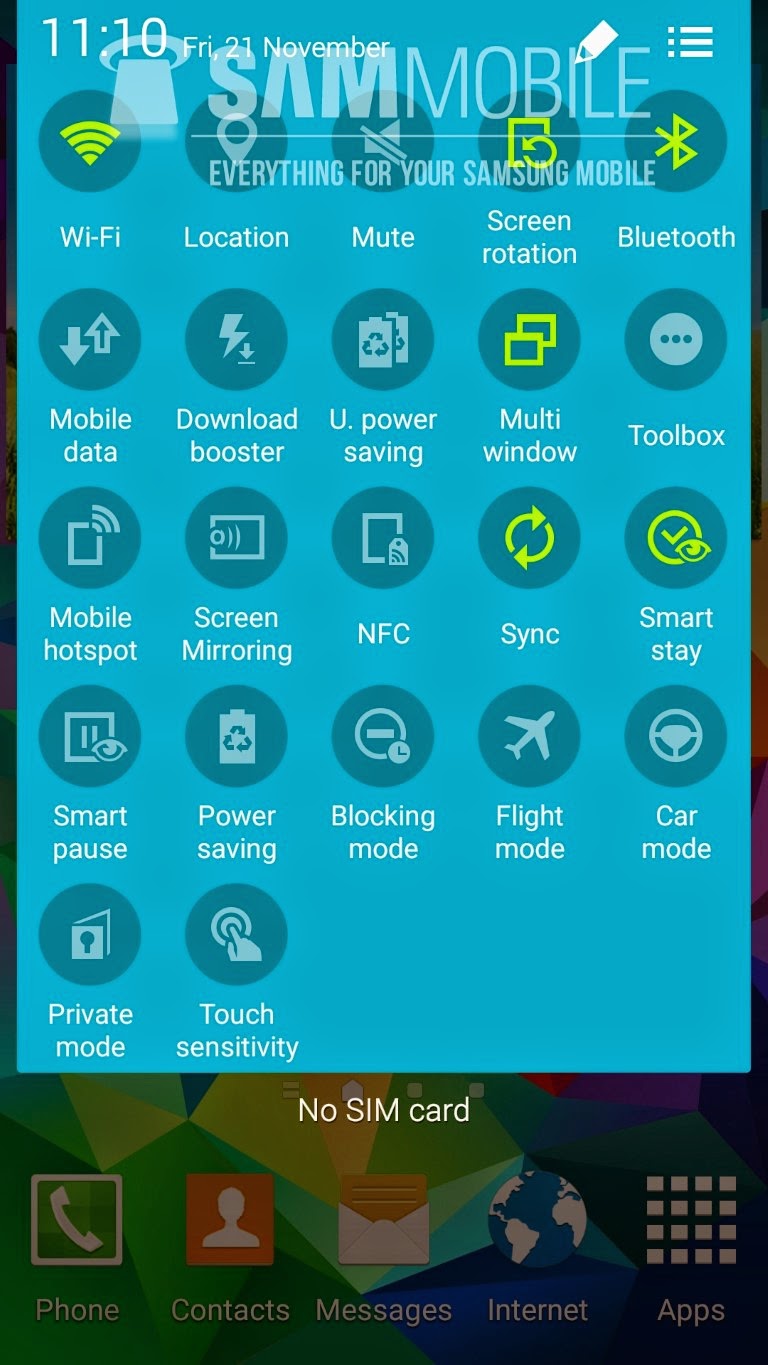Screen dimensions: 768x1365
Task: Enable U. power saving mode
Action: 383,339
